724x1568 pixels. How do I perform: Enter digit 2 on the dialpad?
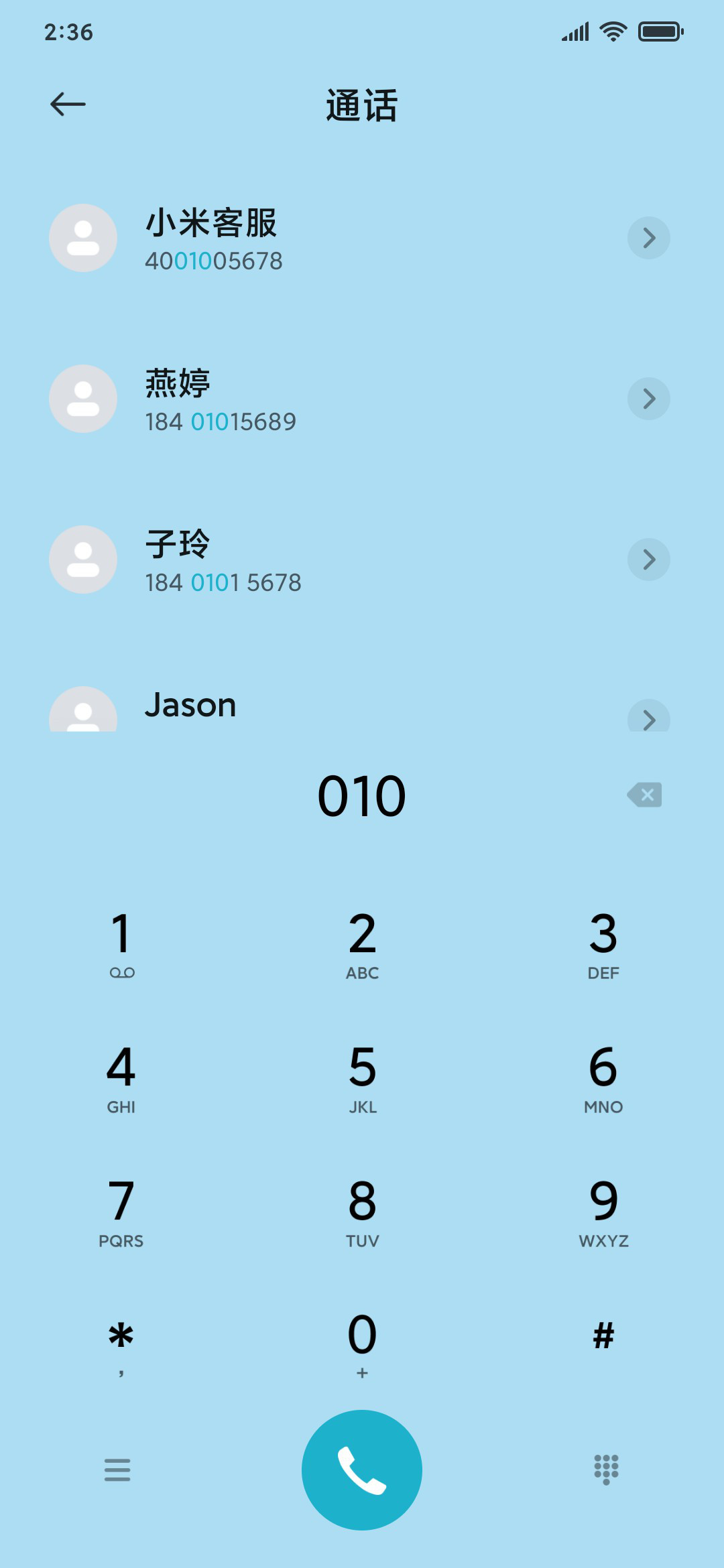[362, 943]
